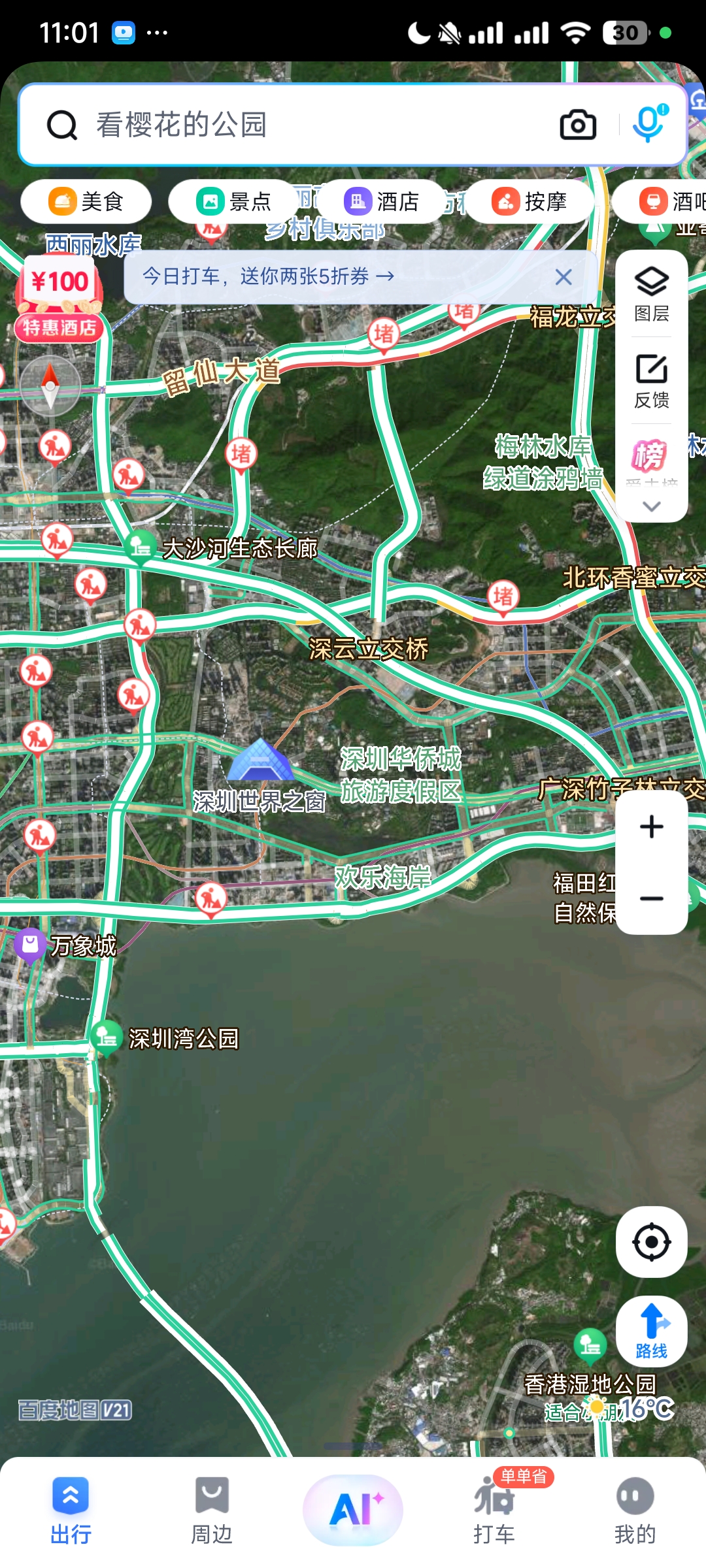Reset map orientation with the compass
706x1568 pixels.
pyautogui.click(x=50, y=385)
